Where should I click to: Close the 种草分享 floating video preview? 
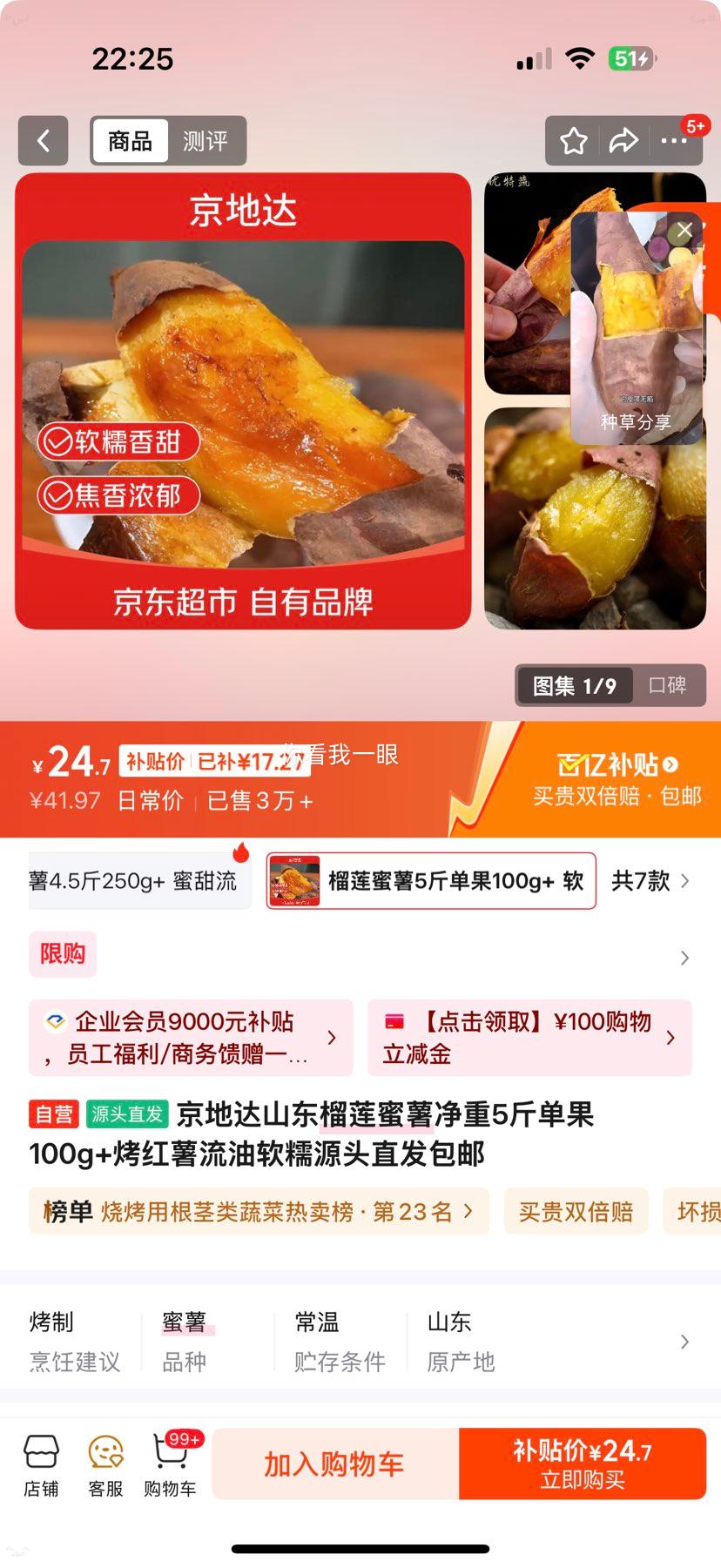click(684, 230)
